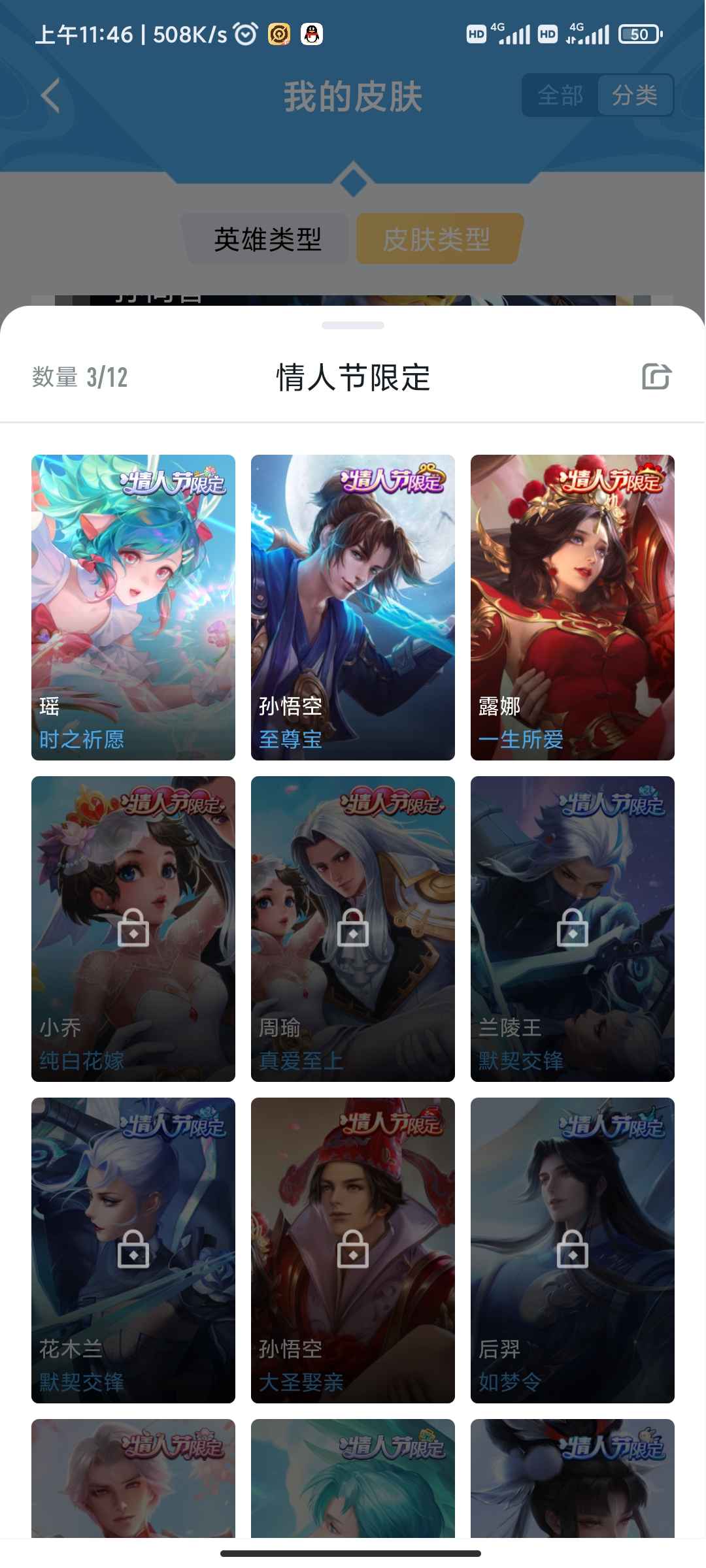Open 瑶 时之祈愿 skin card

click(133, 607)
